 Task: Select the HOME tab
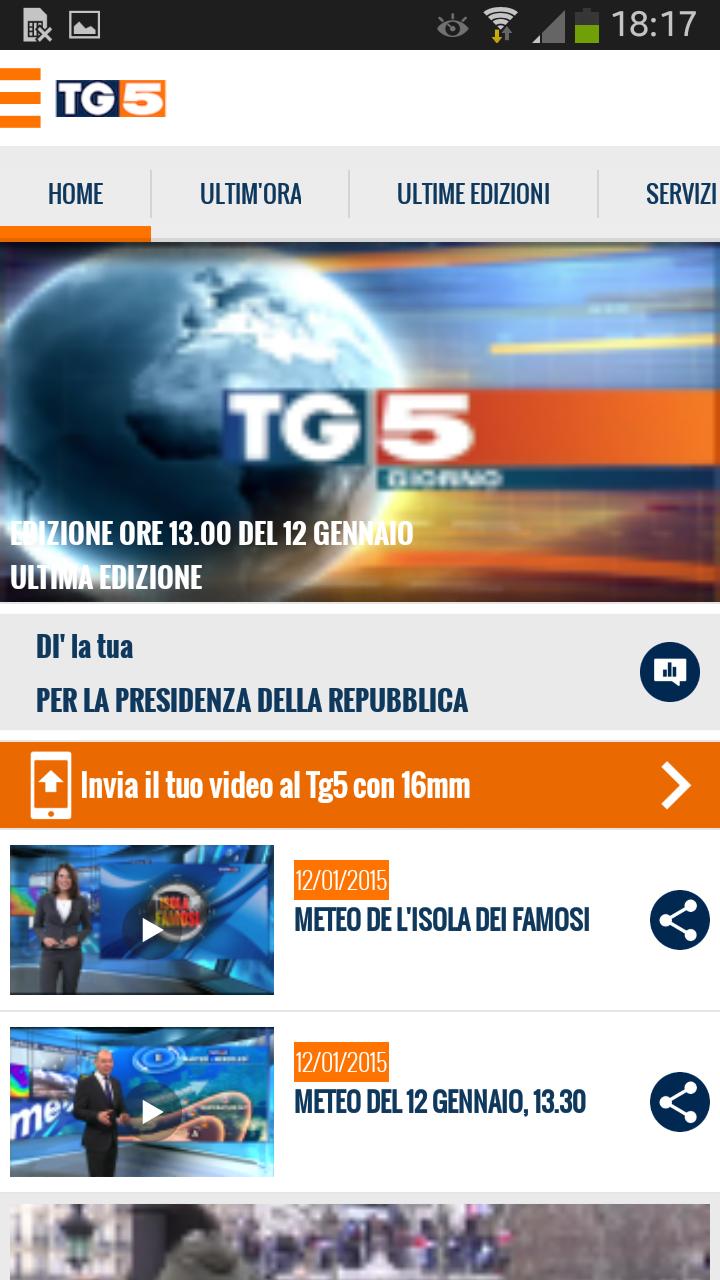point(74,195)
